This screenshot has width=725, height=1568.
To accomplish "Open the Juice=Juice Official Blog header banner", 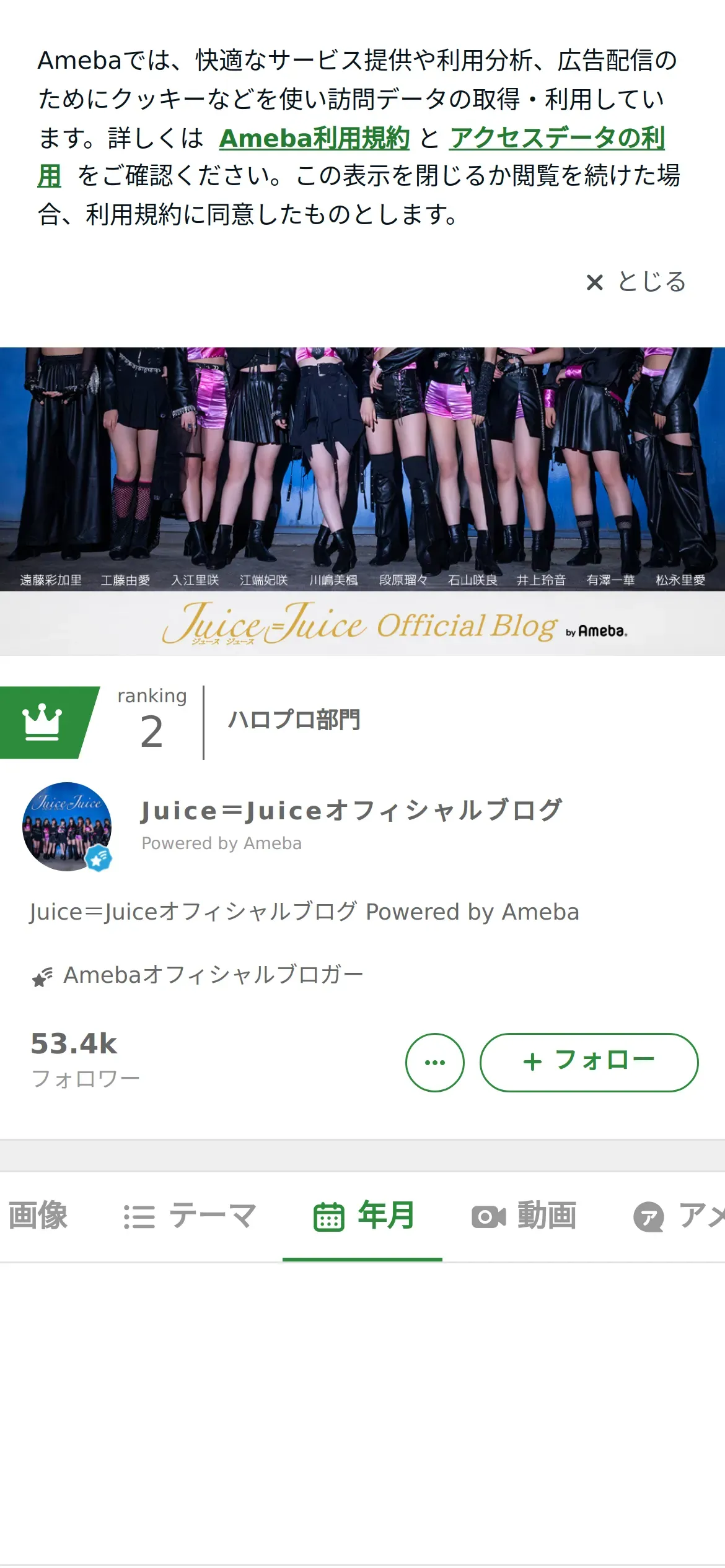I will click(362, 500).
